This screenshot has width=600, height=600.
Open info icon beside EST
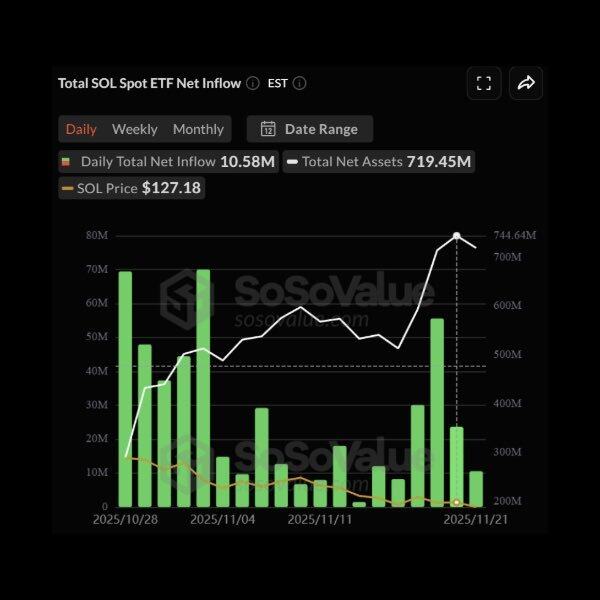coord(300,84)
